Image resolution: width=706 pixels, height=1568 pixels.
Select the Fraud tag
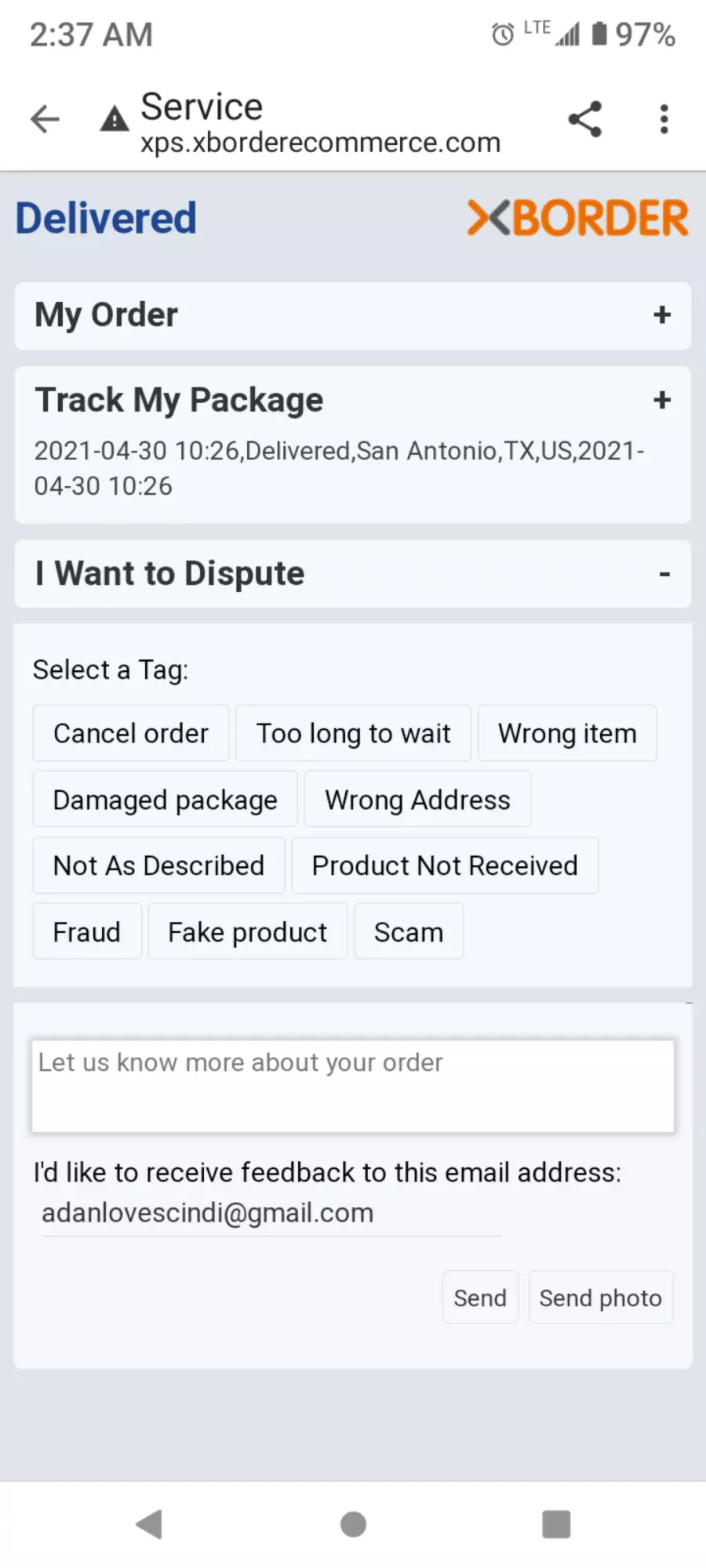(x=87, y=931)
